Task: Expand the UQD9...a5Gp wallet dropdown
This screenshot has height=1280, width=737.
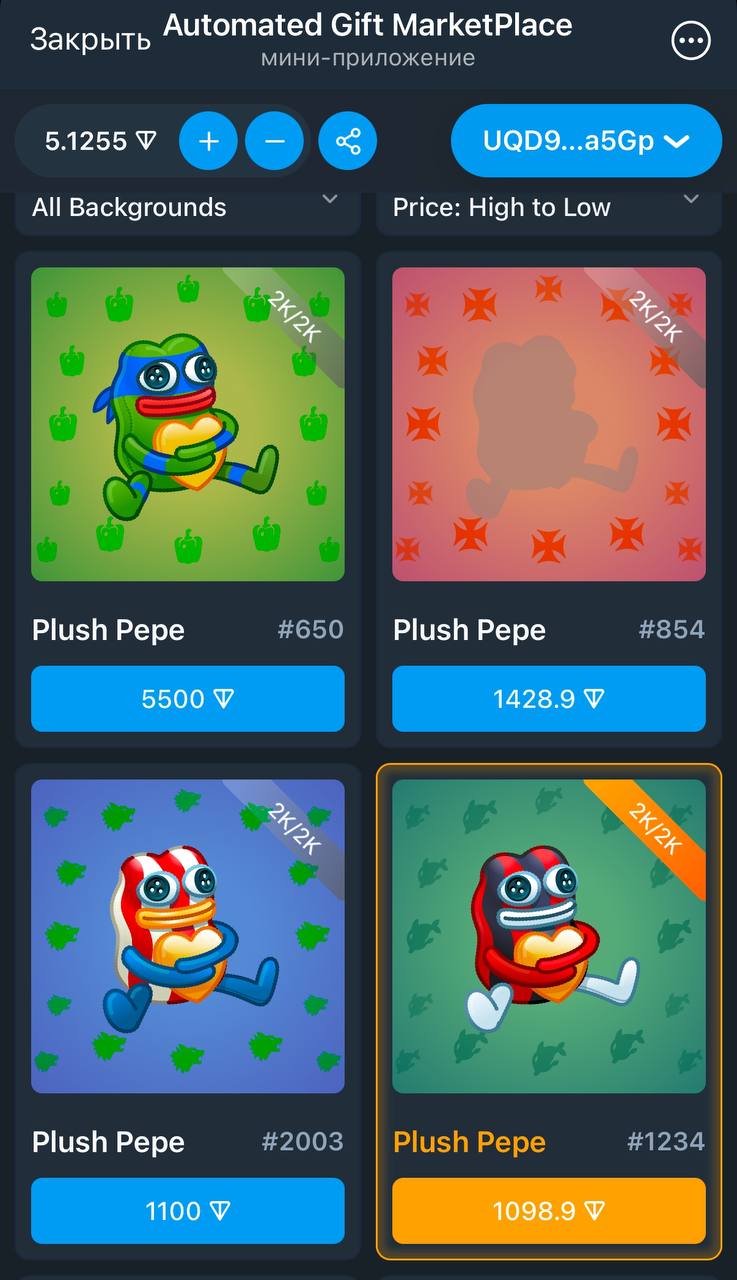Action: click(586, 141)
